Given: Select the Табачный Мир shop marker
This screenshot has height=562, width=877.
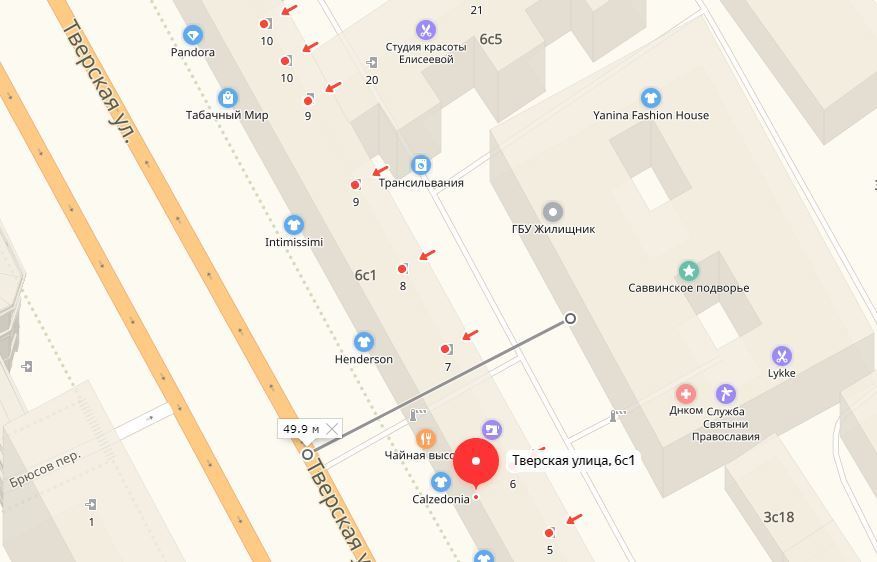Looking at the screenshot, I should (228, 98).
